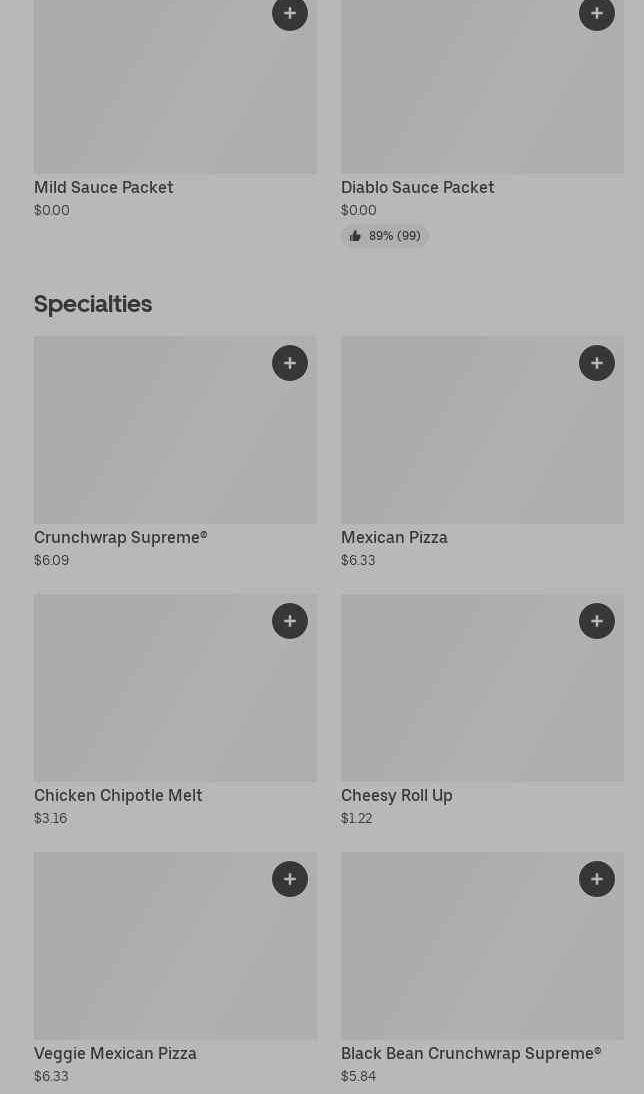Viewport: 644px width, 1094px height.
Task: Open Veggie Mexican Pizza details
Action: click(x=175, y=968)
